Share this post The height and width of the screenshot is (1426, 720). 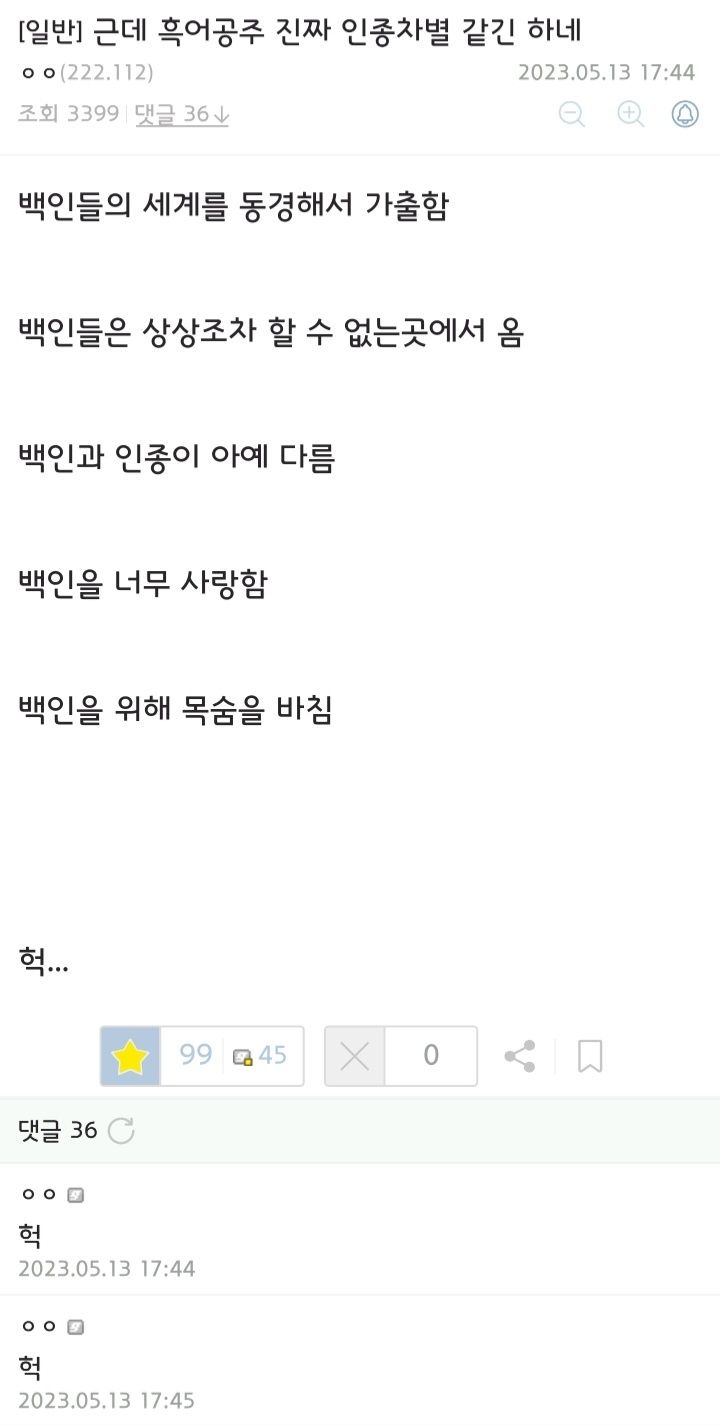pos(519,1056)
